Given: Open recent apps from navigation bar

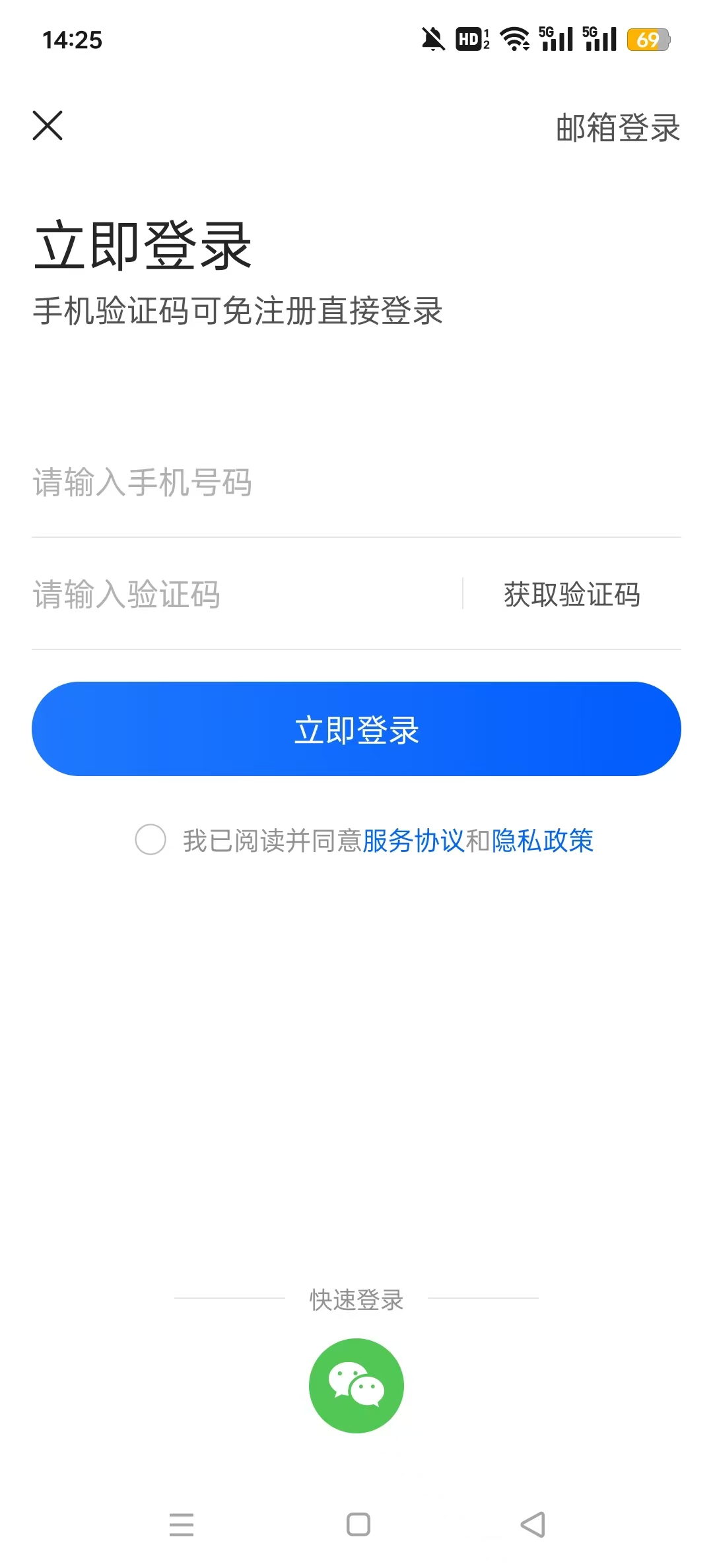Looking at the screenshot, I should [x=182, y=1524].
